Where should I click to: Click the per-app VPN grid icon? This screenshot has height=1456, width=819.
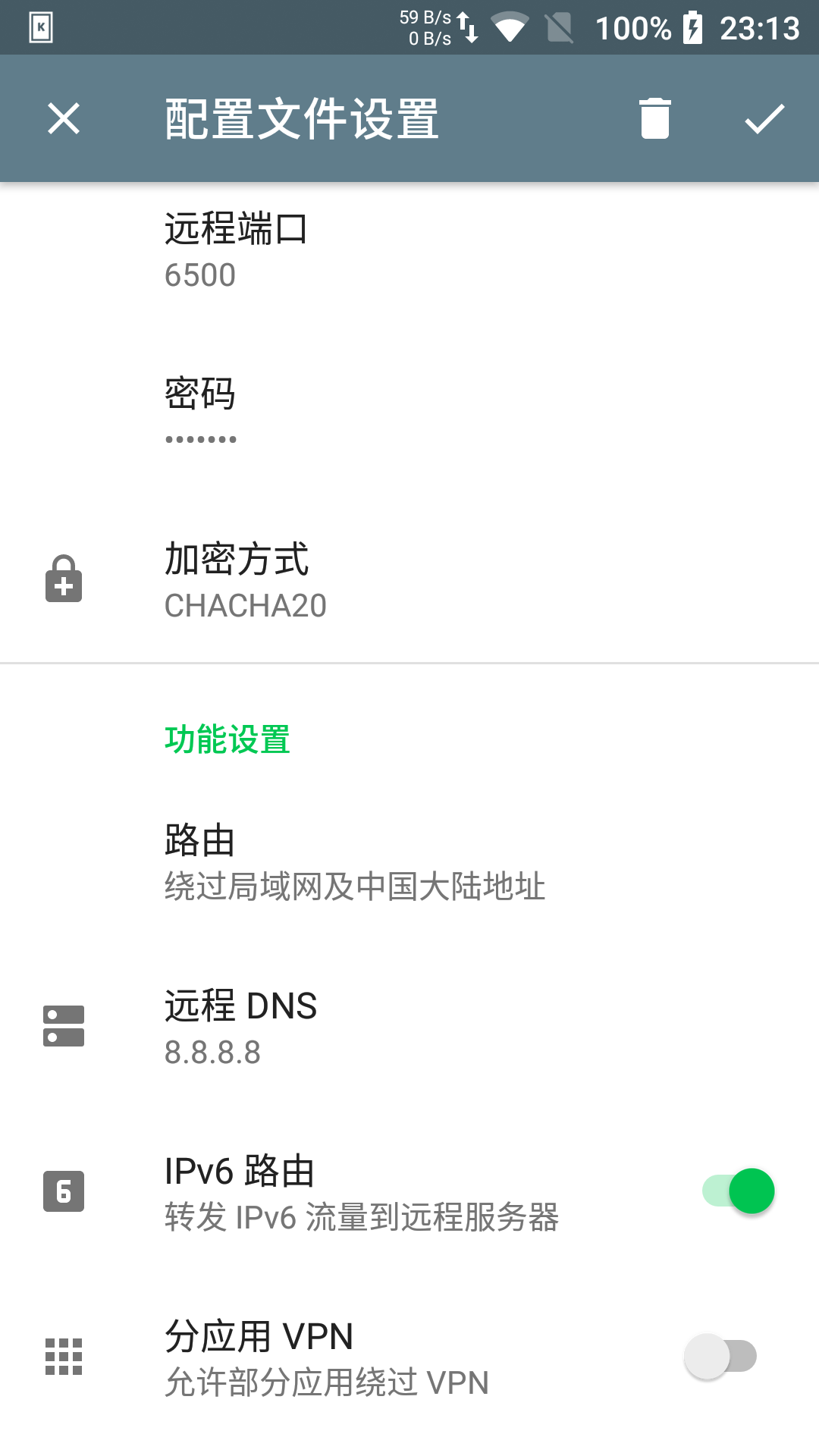(x=64, y=1357)
